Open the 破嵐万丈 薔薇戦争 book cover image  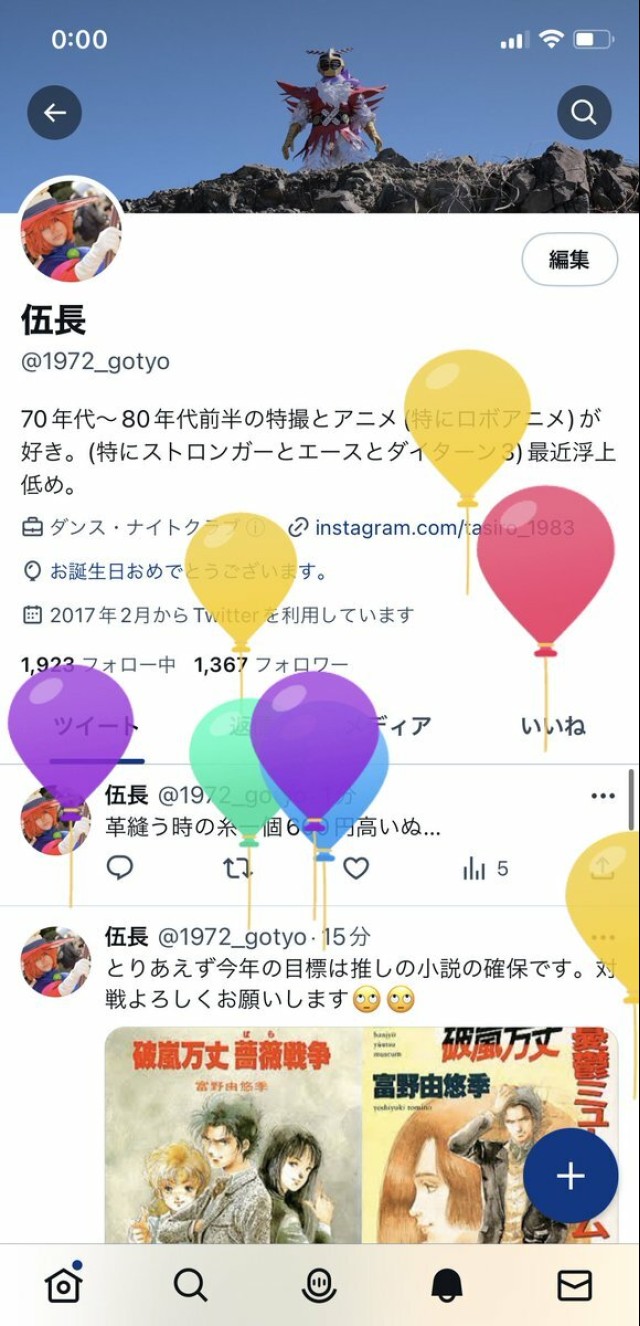point(232,1135)
